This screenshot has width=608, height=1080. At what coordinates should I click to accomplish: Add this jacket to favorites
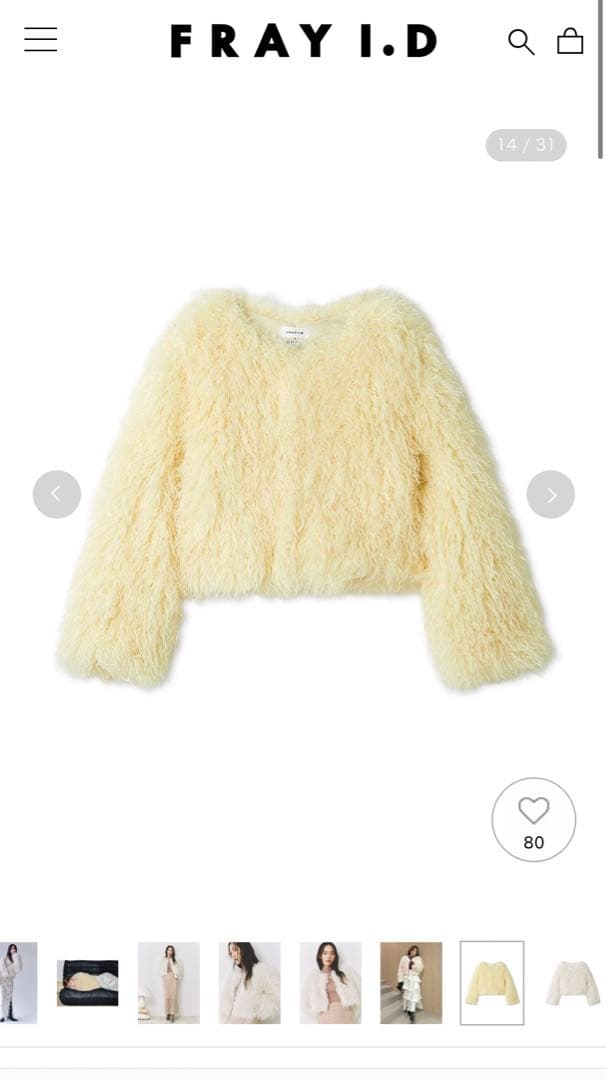(x=534, y=819)
